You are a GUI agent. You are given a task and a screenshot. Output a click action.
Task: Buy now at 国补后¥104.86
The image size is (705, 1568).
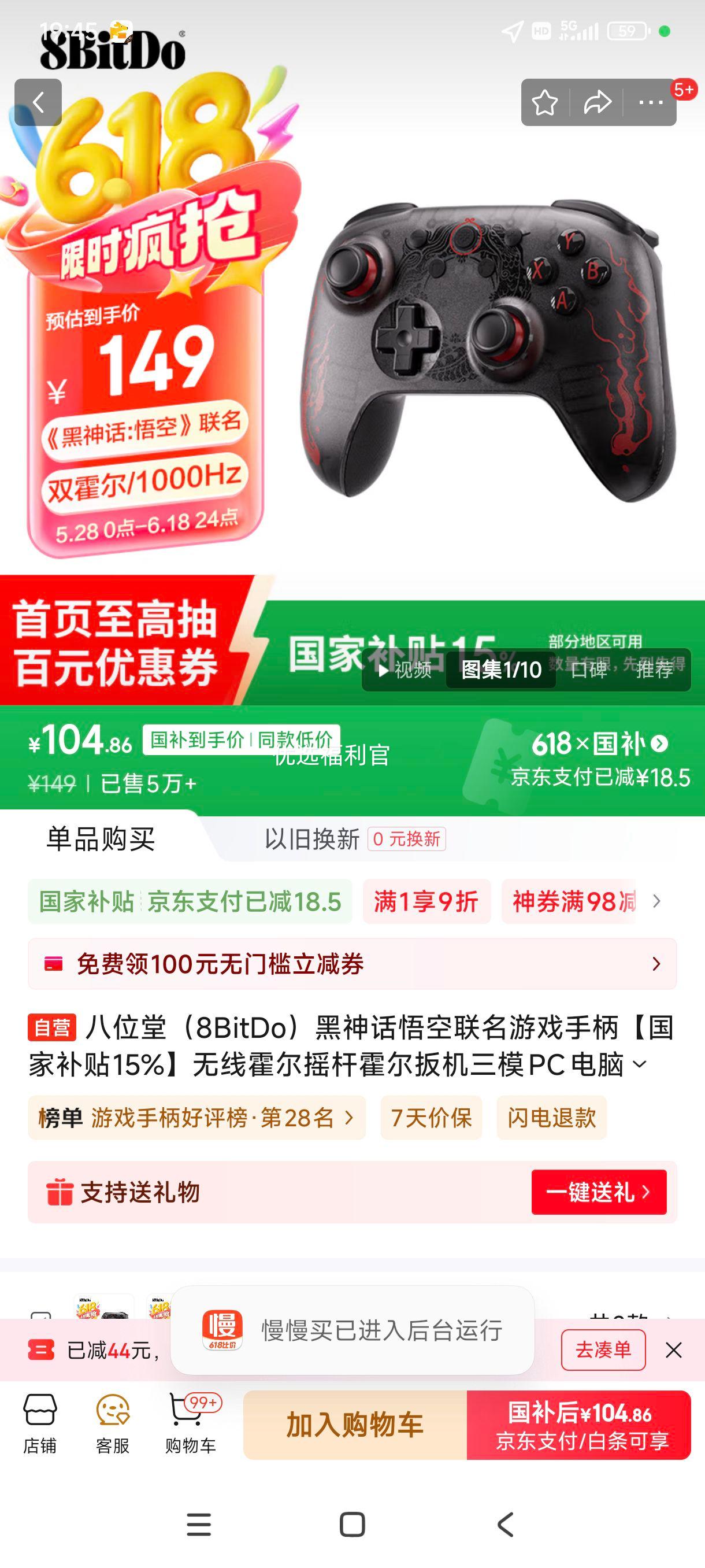tap(578, 1425)
